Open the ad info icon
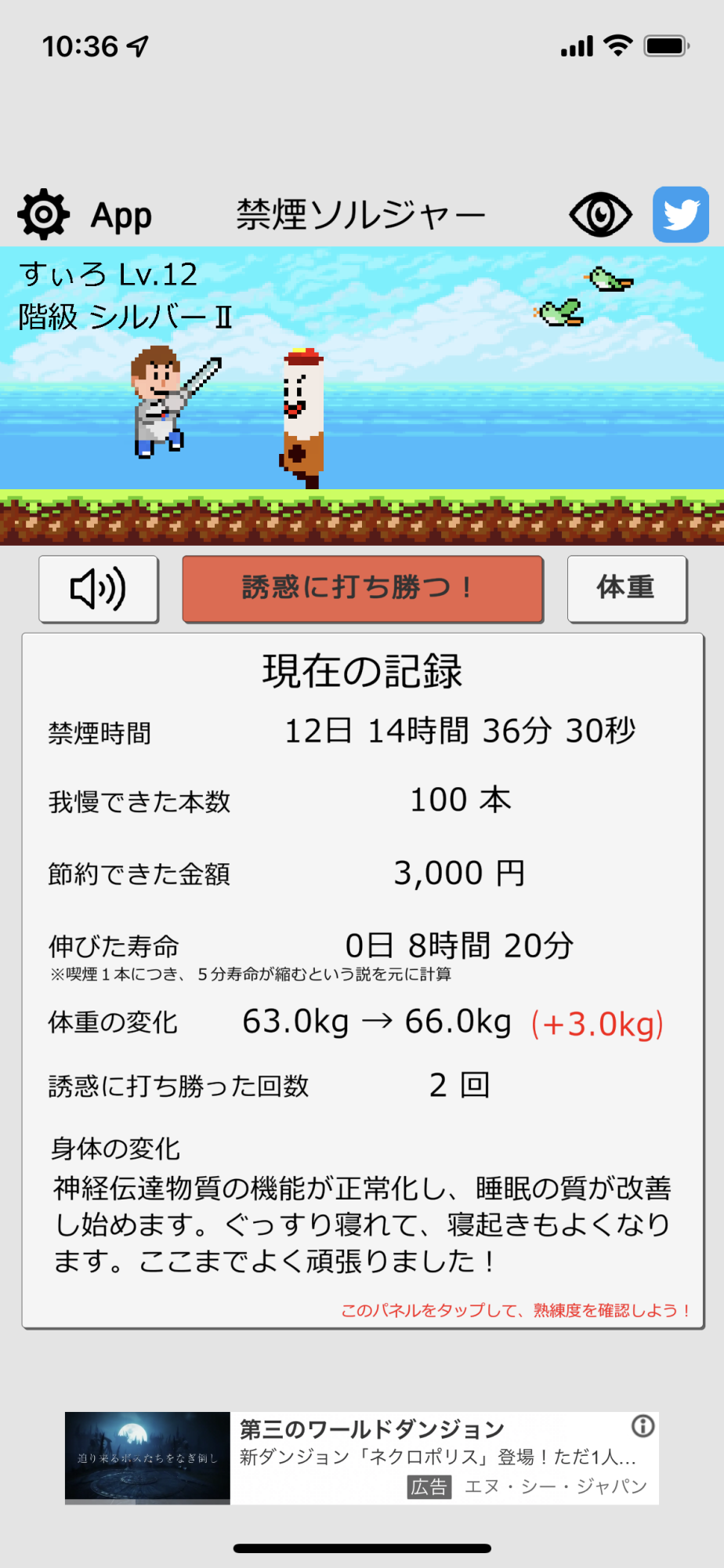The height and width of the screenshot is (1568, 724). tap(643, 1426)
